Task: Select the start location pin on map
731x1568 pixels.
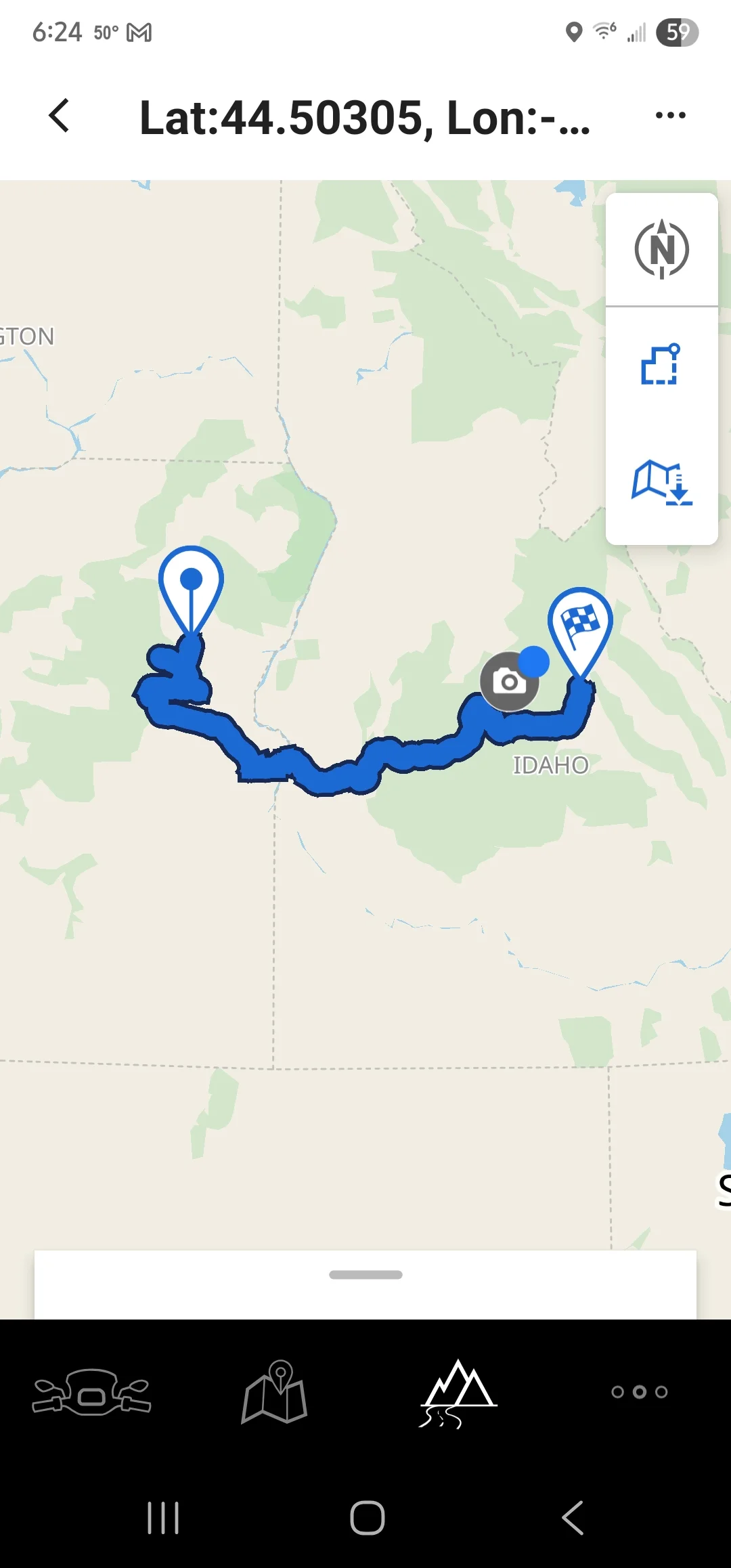Action: click(x=192, y=589)
